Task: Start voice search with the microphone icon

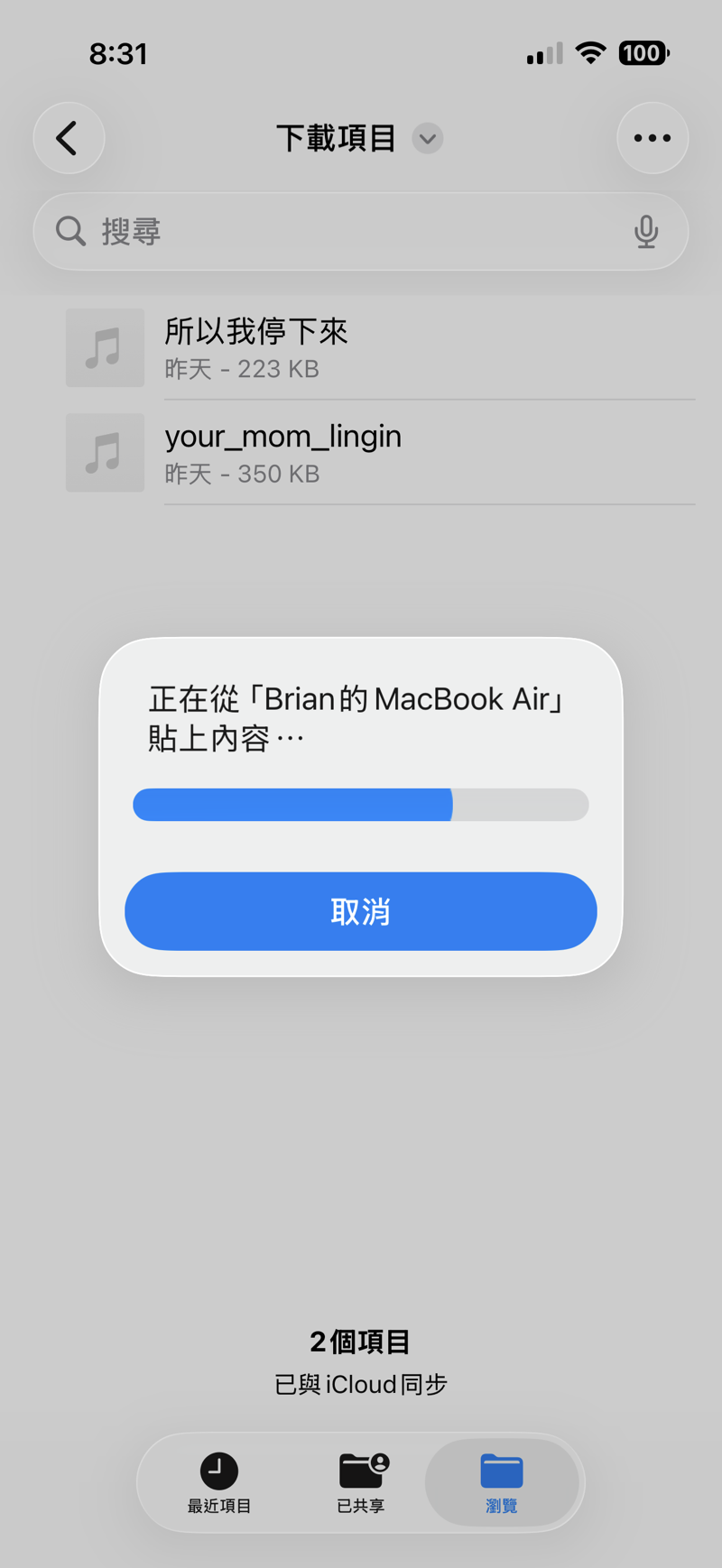Action: pyautogui.click(x=645, y=232)
